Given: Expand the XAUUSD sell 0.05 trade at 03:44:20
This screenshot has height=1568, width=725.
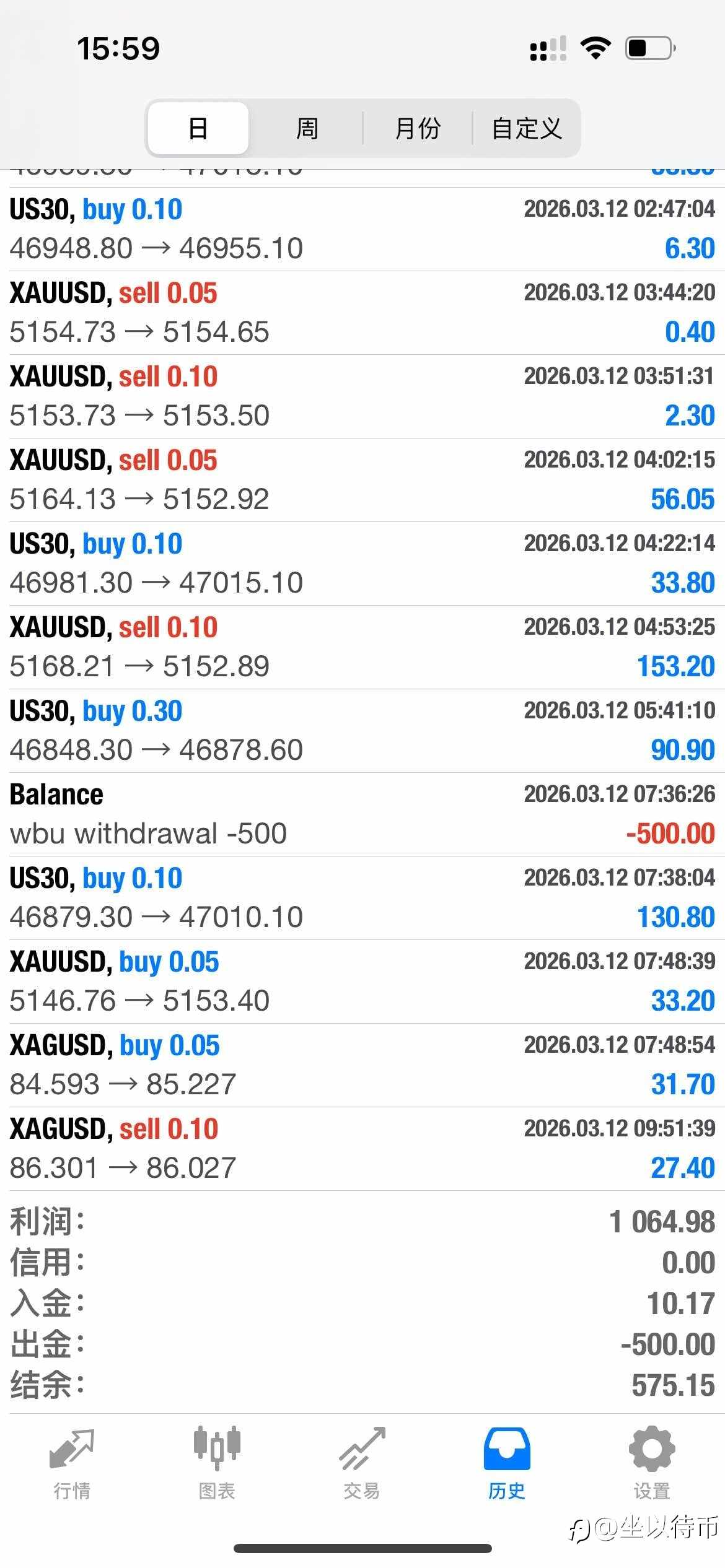Looking at the screenshot, I should pos(362,313).
